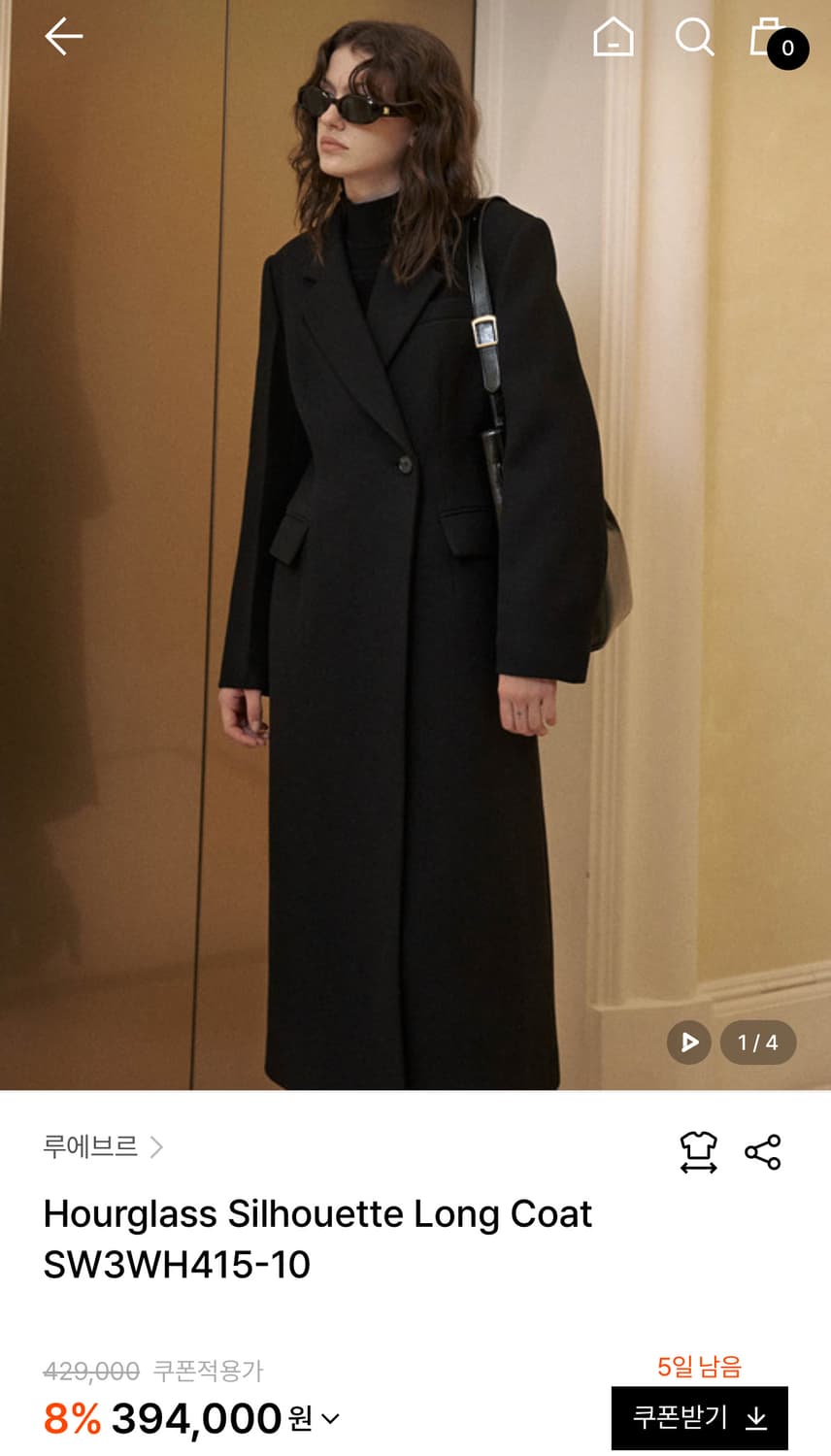Tap the product title Hourglass Silhouette Long Coat
This screenshot has height=1456, width=831.
click(318, 1213)
